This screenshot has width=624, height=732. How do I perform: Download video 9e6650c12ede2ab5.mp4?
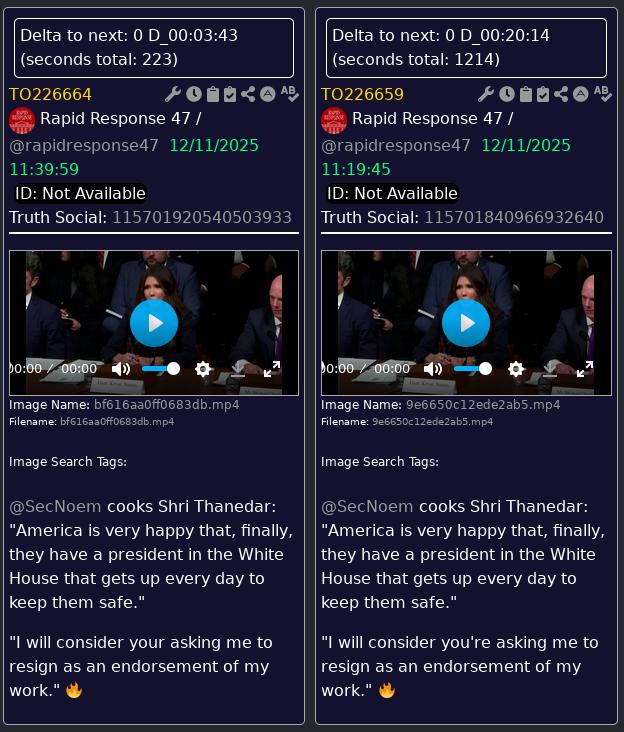click(550, 369)
